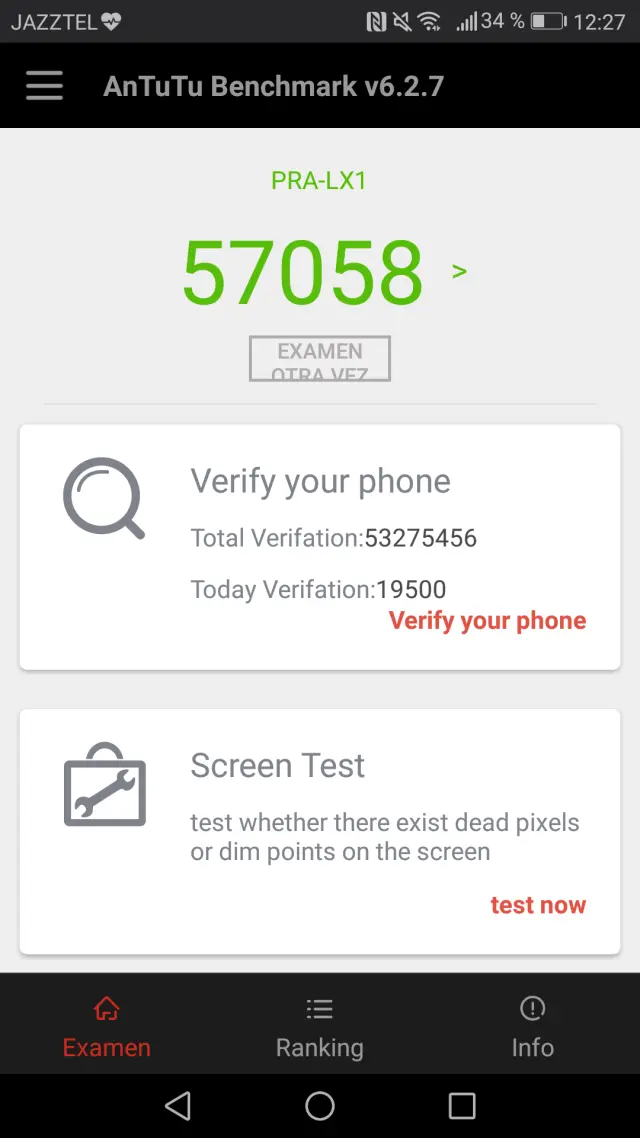Return to the home screen
Viewport: 640px width, 1138px height.
320,1105
